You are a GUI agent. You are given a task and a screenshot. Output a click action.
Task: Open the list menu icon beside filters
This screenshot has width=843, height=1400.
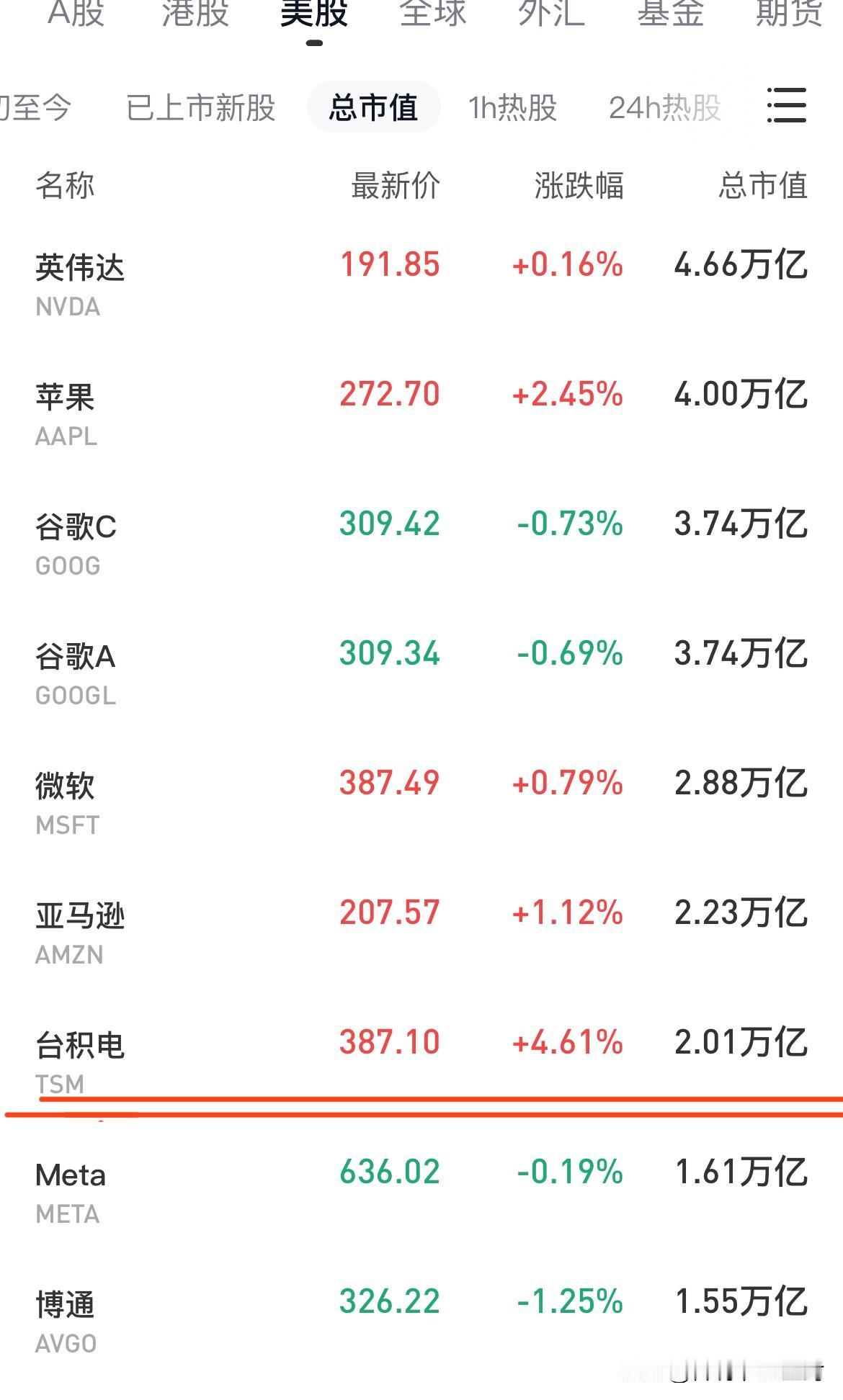point(786,106)
